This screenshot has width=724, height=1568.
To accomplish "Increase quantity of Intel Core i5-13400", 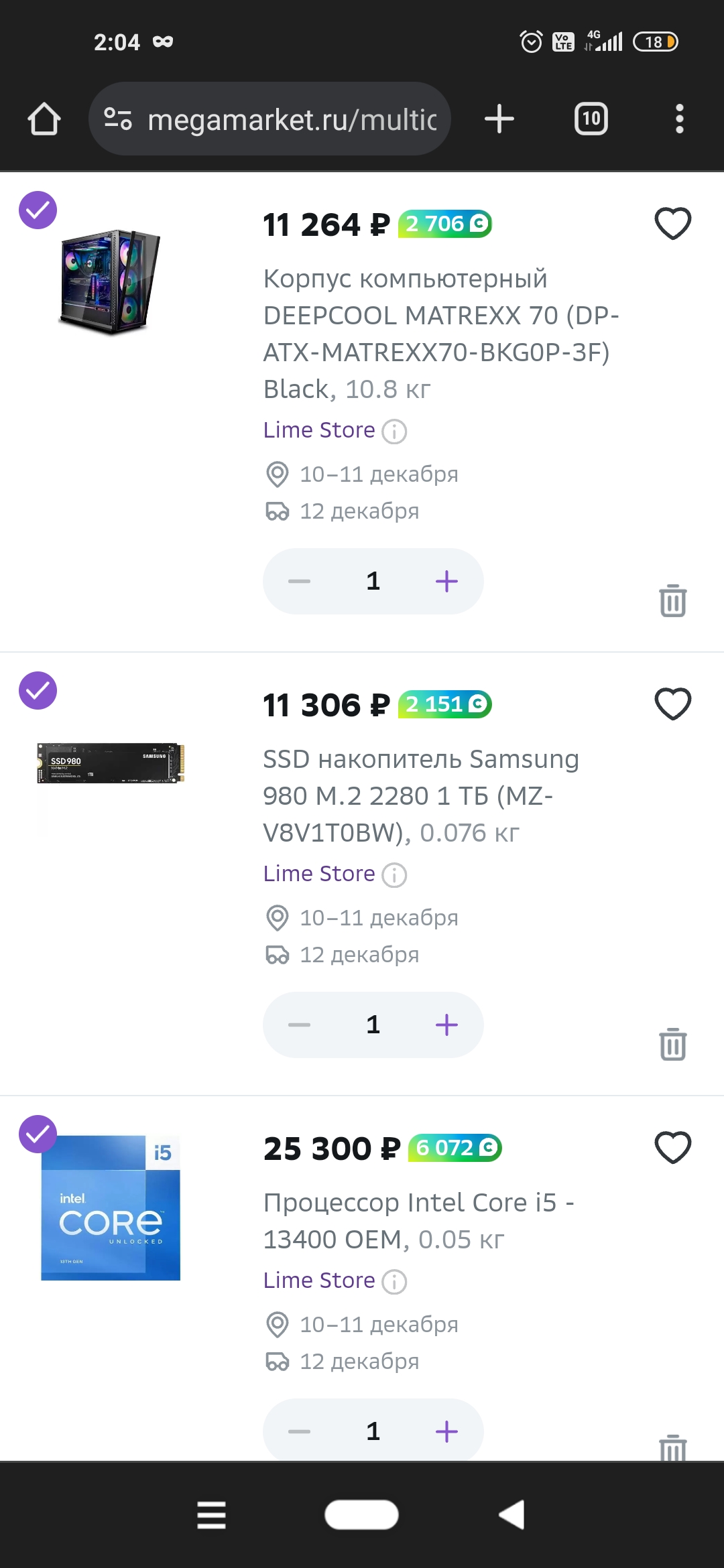I will point(446,1431).
